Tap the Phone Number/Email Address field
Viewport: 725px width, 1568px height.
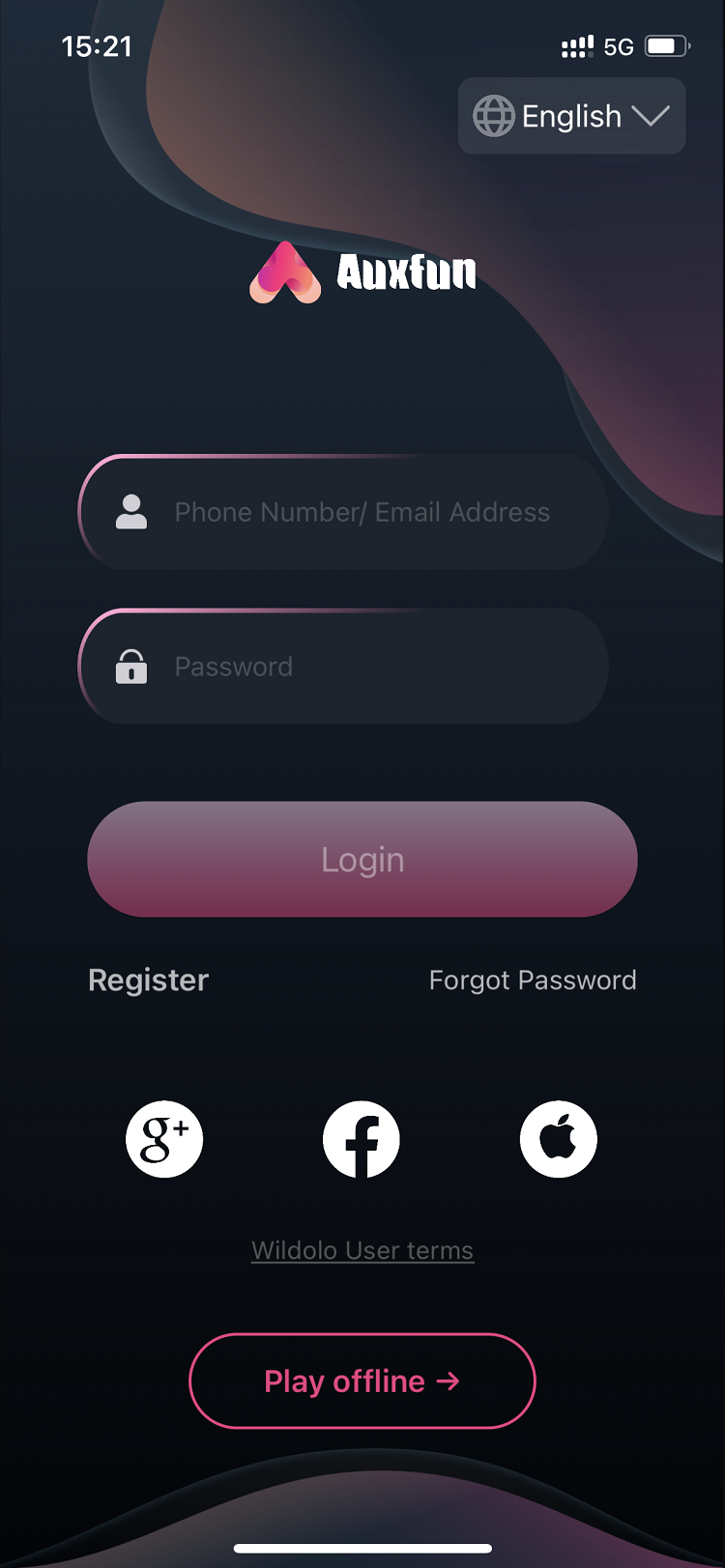pos(343,512)
